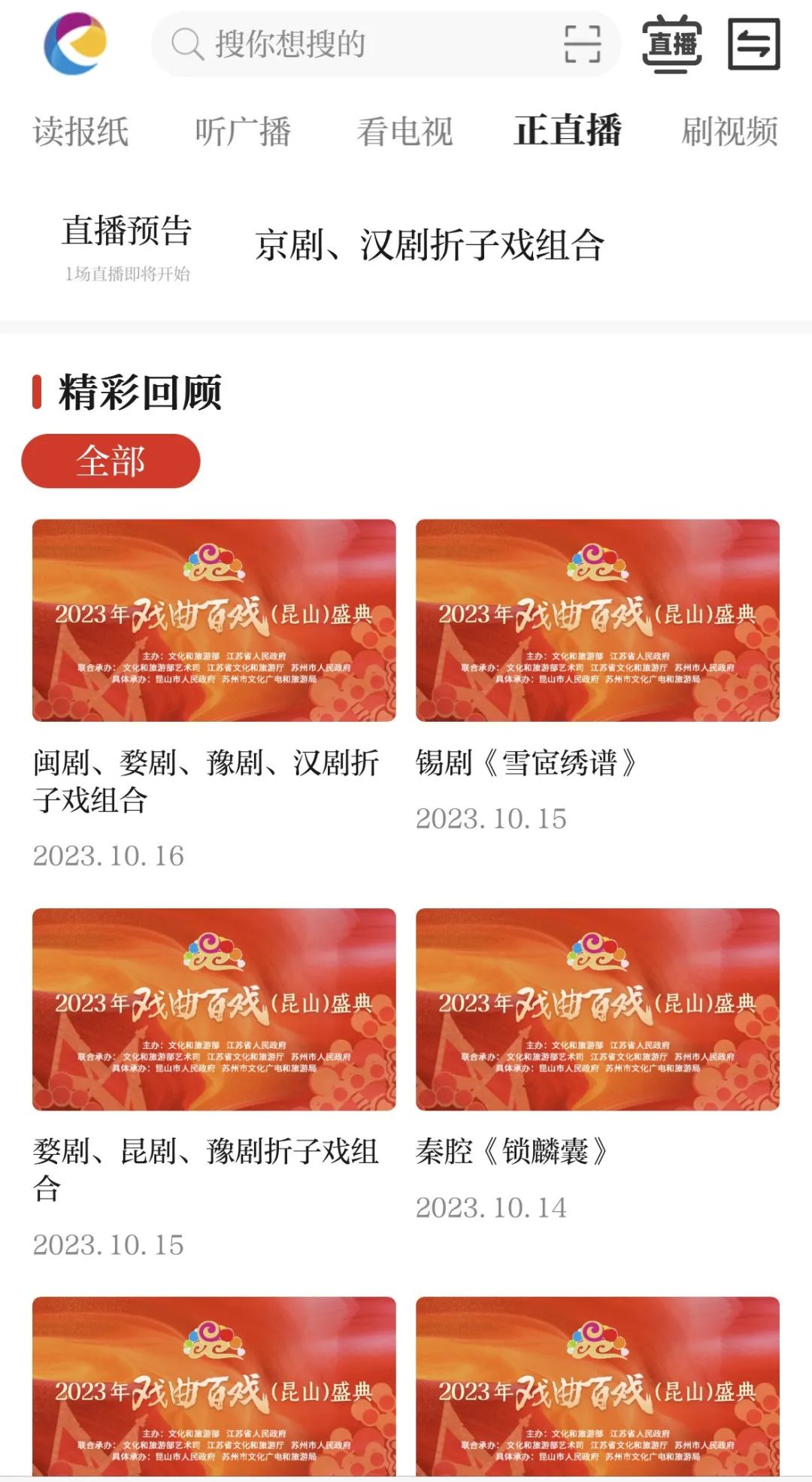Viewport: 812px width, 1482px height.
Task: Play 秦腔《锁麟囊》 replay
Action: pyautogui.click(x=597, y=1009)
